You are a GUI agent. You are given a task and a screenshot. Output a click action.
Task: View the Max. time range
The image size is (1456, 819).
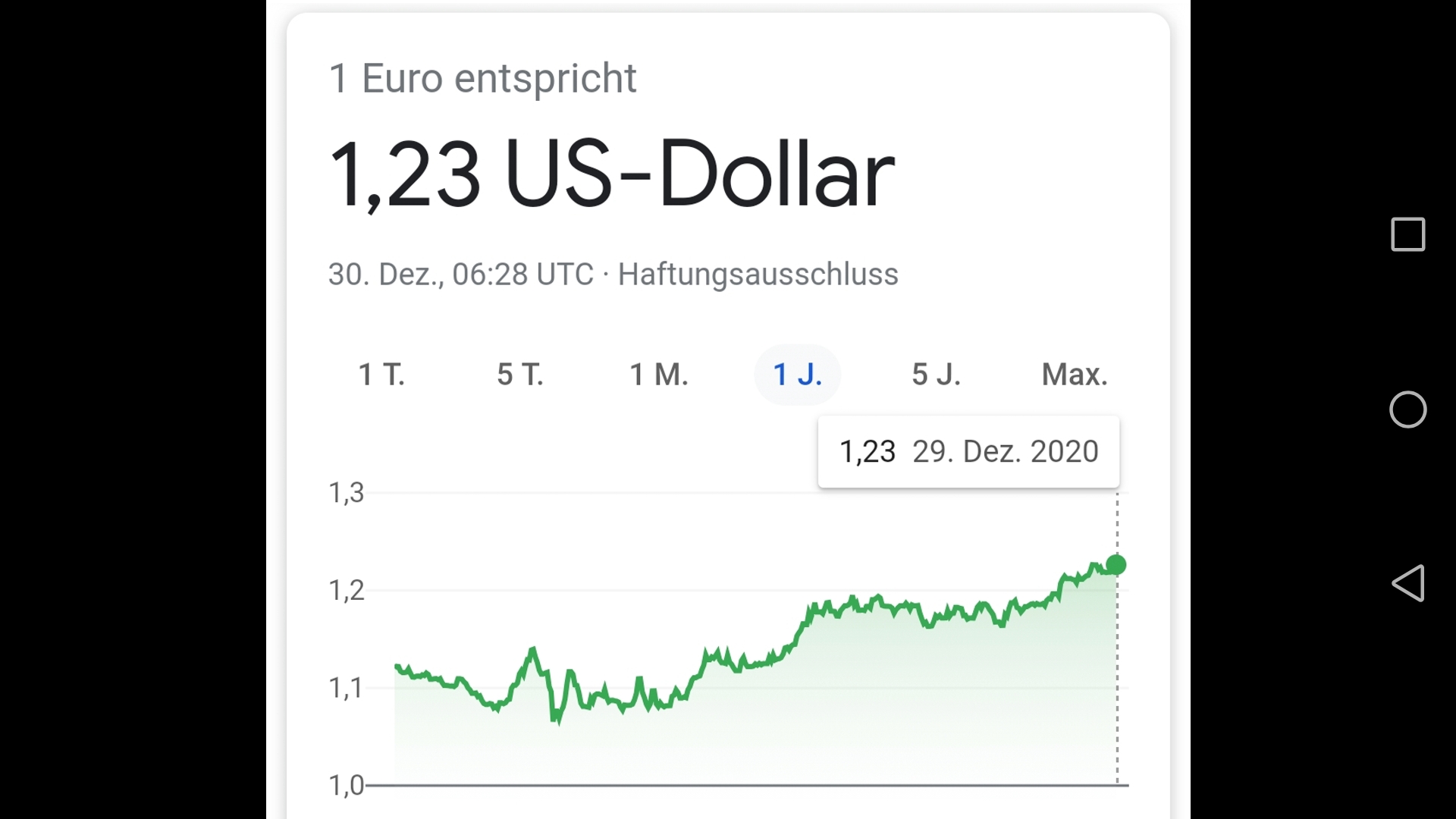pos(1074,375)
